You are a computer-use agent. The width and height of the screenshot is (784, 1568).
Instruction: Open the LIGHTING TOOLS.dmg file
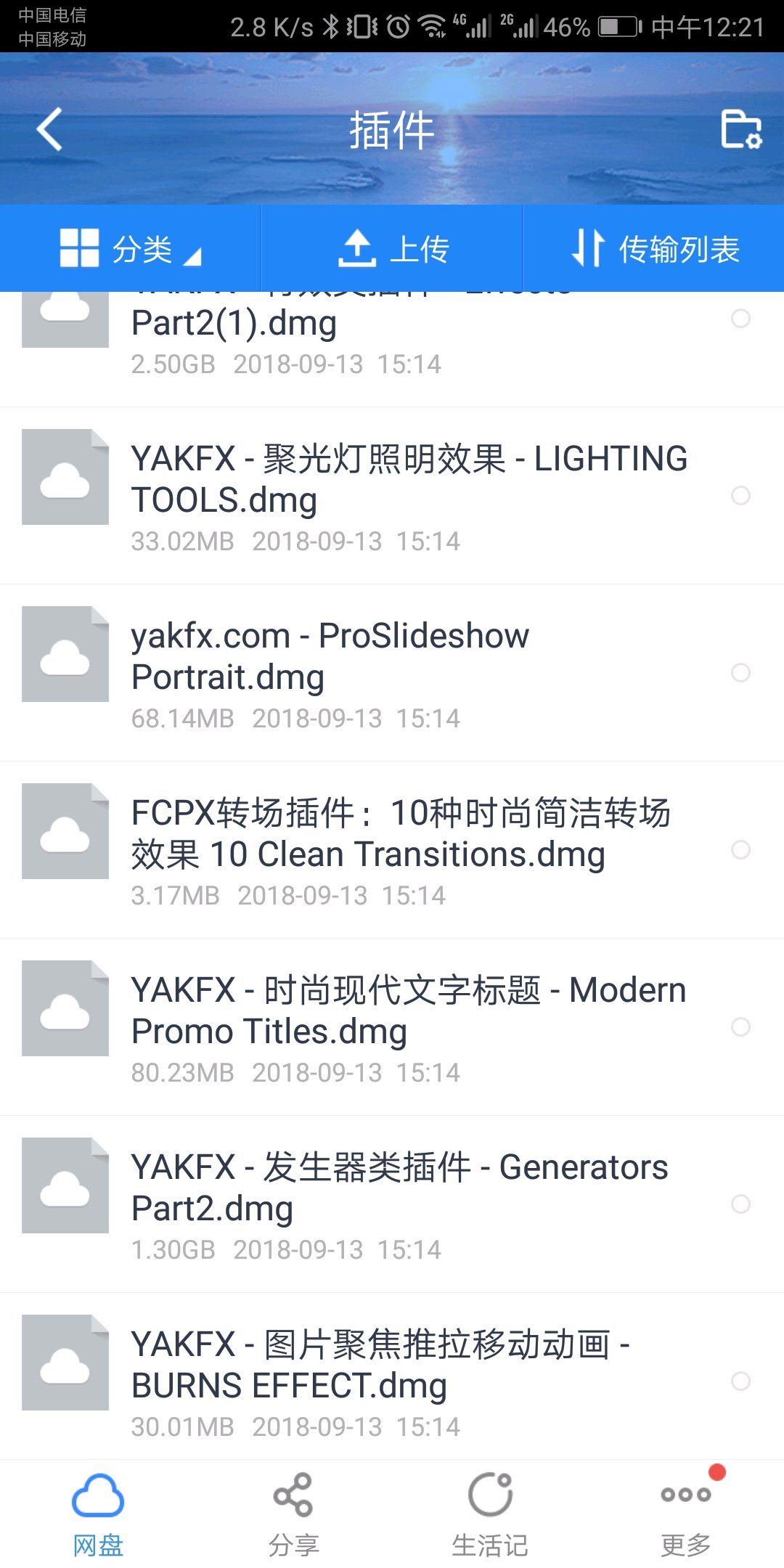[x=407, y=495]
